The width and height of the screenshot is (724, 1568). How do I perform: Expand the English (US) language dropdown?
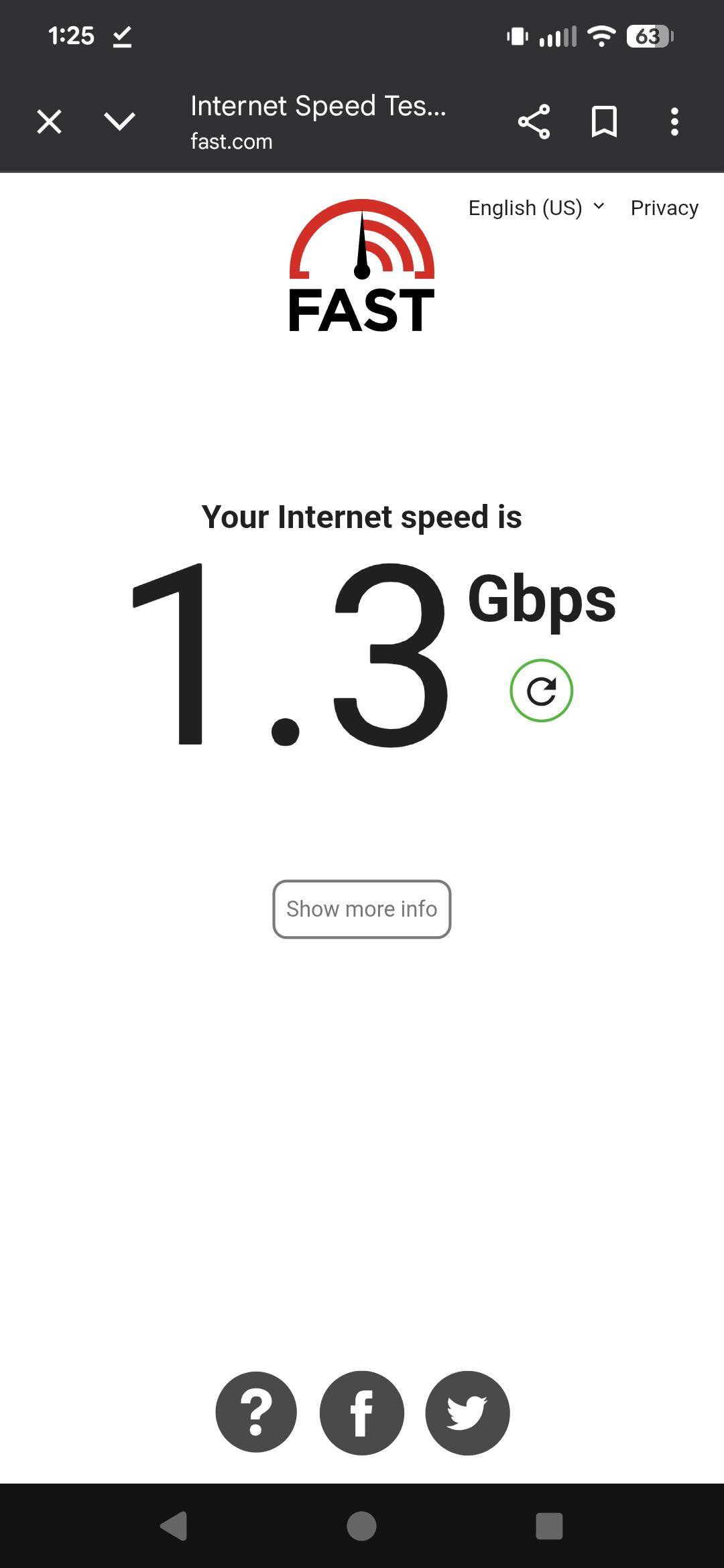[x=536, y=208]
